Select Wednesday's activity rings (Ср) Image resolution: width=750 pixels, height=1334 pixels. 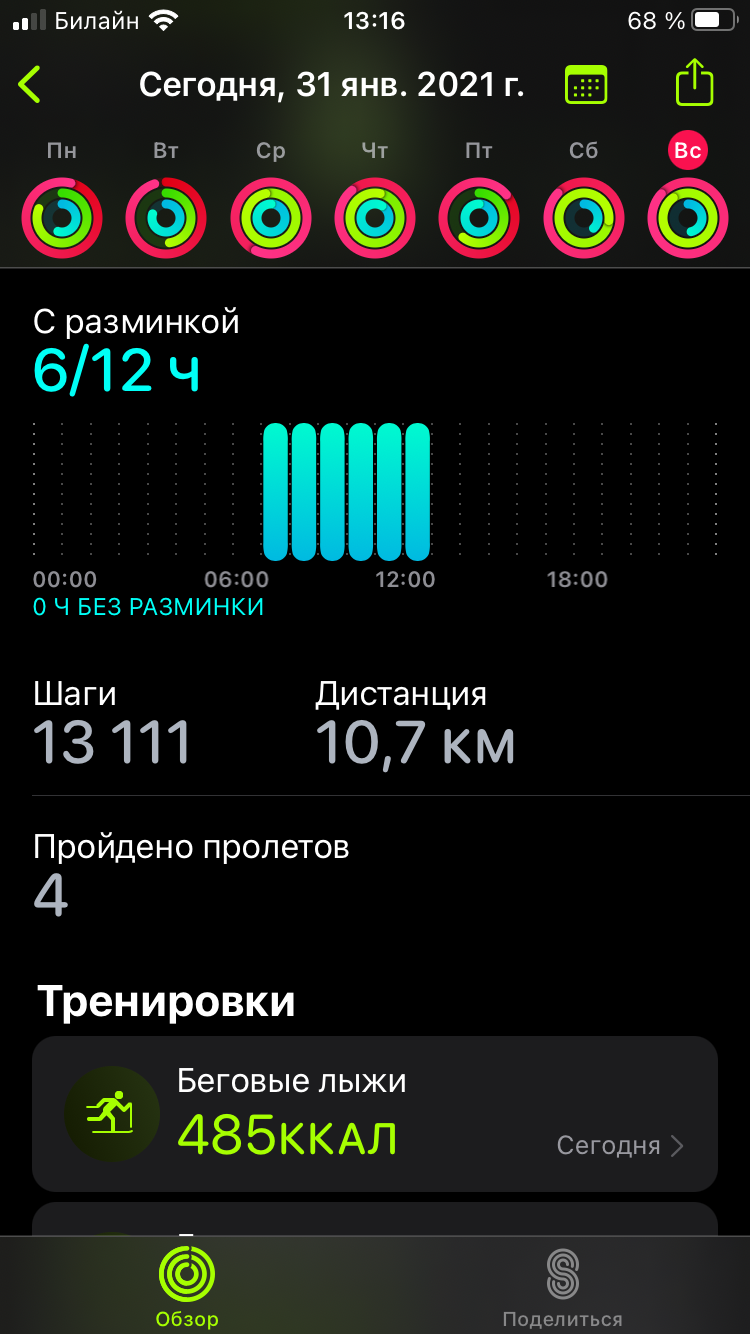pyautogui.click(x=271, y=216)
